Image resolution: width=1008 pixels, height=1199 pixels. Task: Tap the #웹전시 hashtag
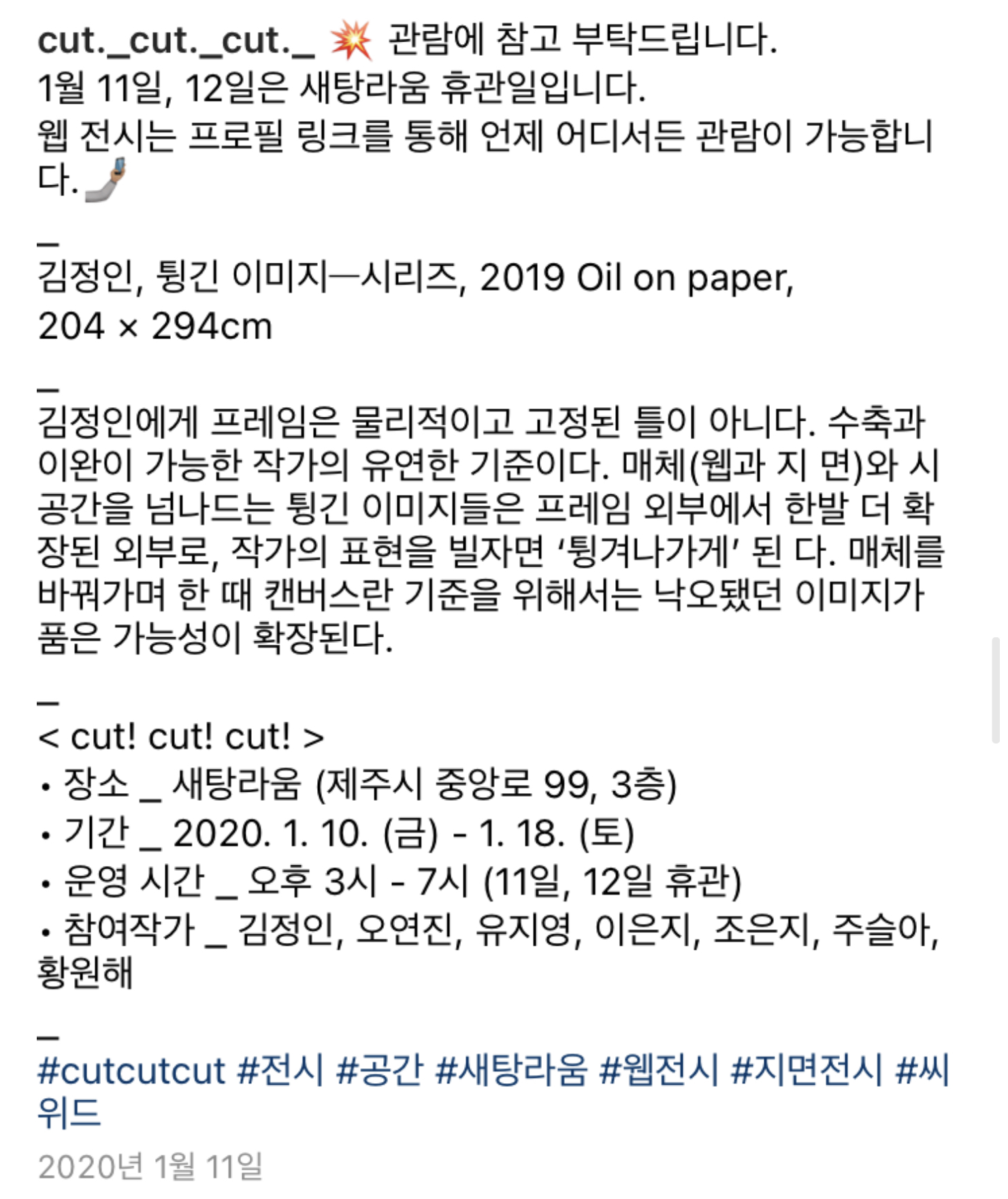(659, 1070)
